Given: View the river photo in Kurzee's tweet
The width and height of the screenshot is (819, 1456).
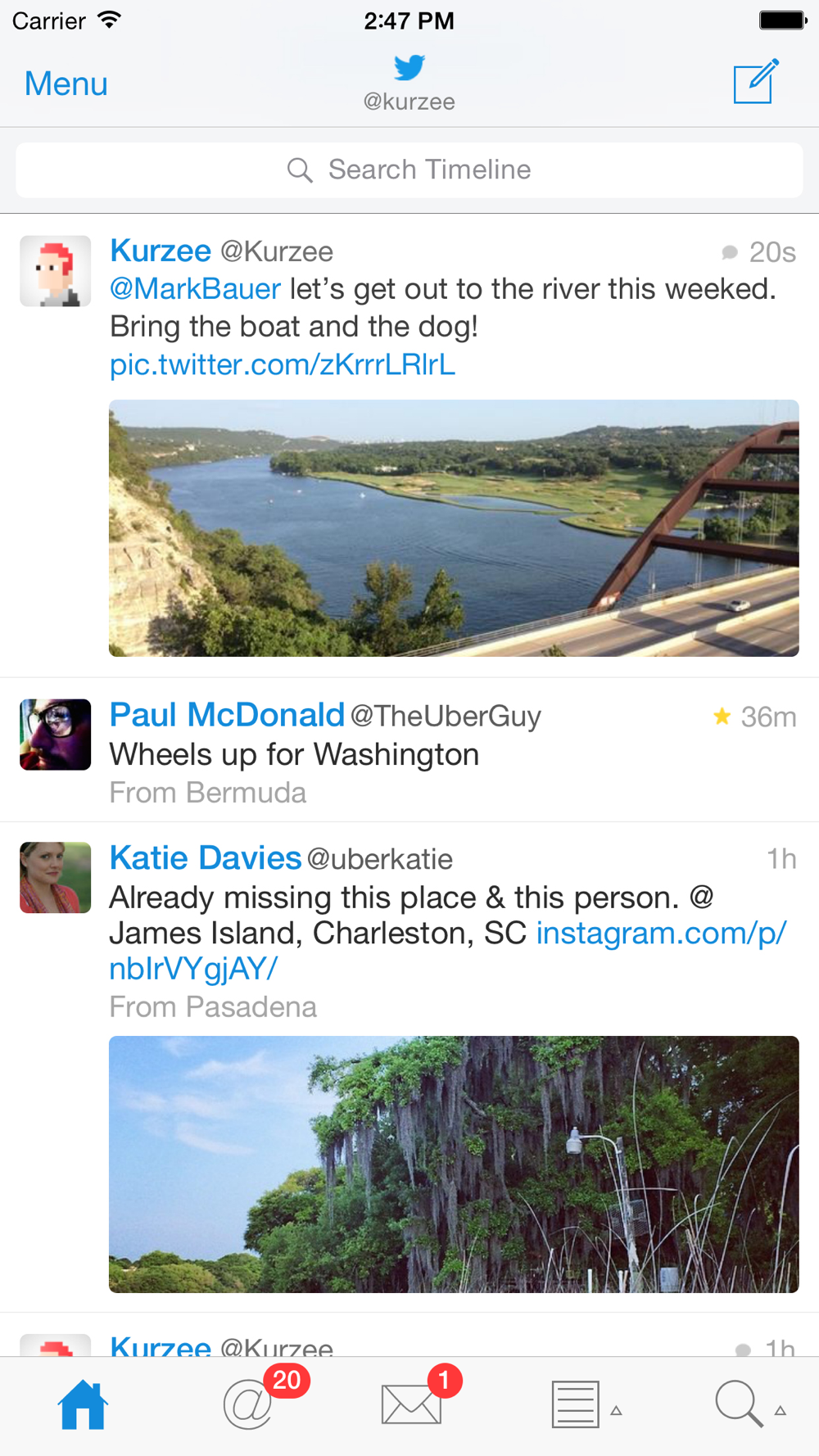Looking at the screenshot, I should tap(454, 528).
